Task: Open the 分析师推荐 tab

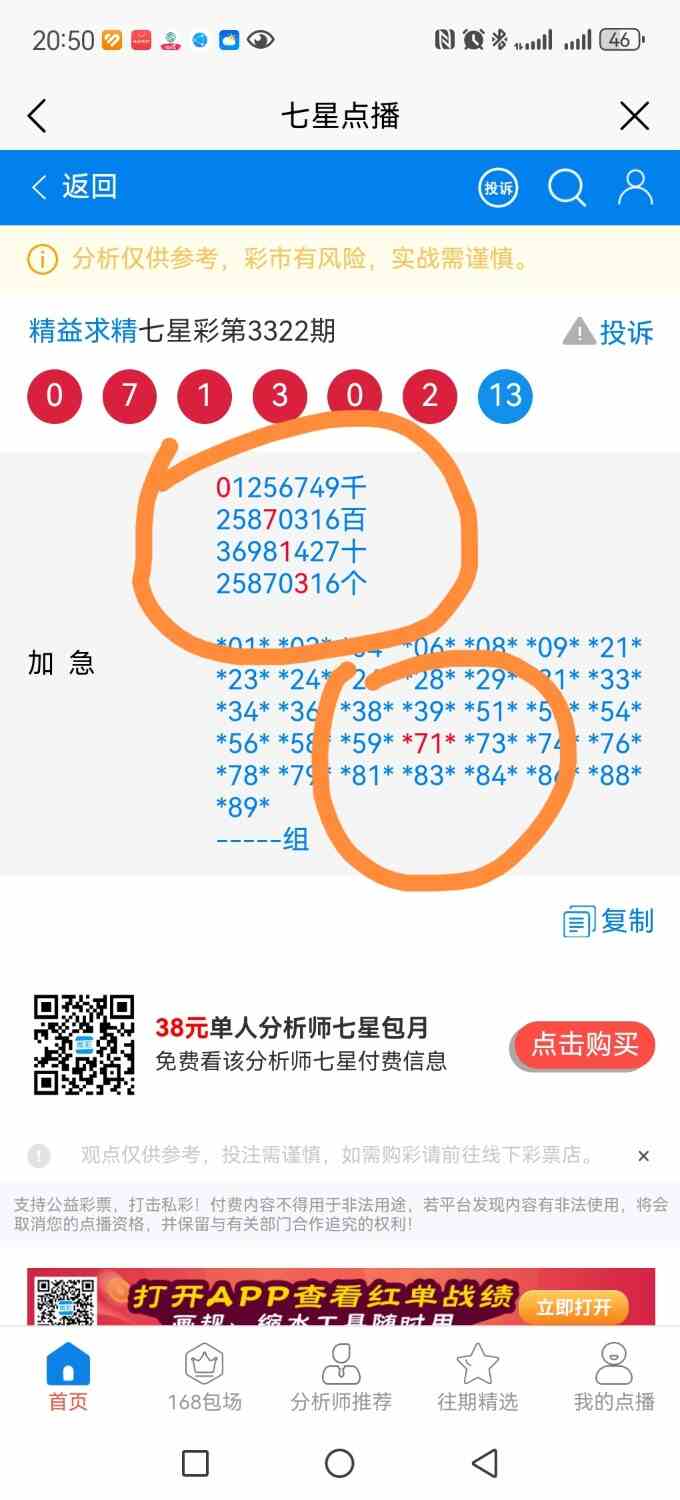Action: (x=341, y=1378)
